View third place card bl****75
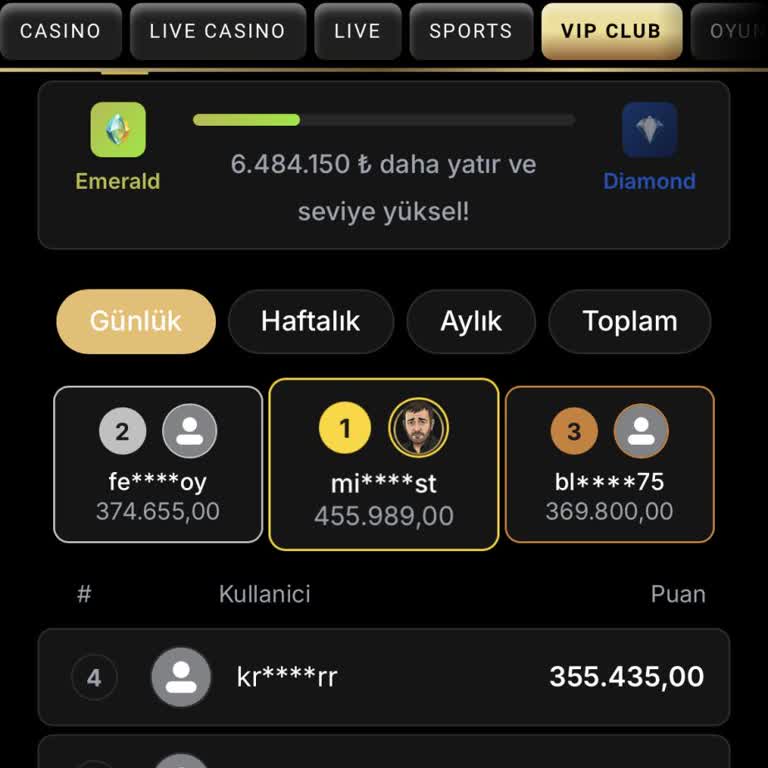The width and height of the screenshot is (768, 768). tap(609, 464)
